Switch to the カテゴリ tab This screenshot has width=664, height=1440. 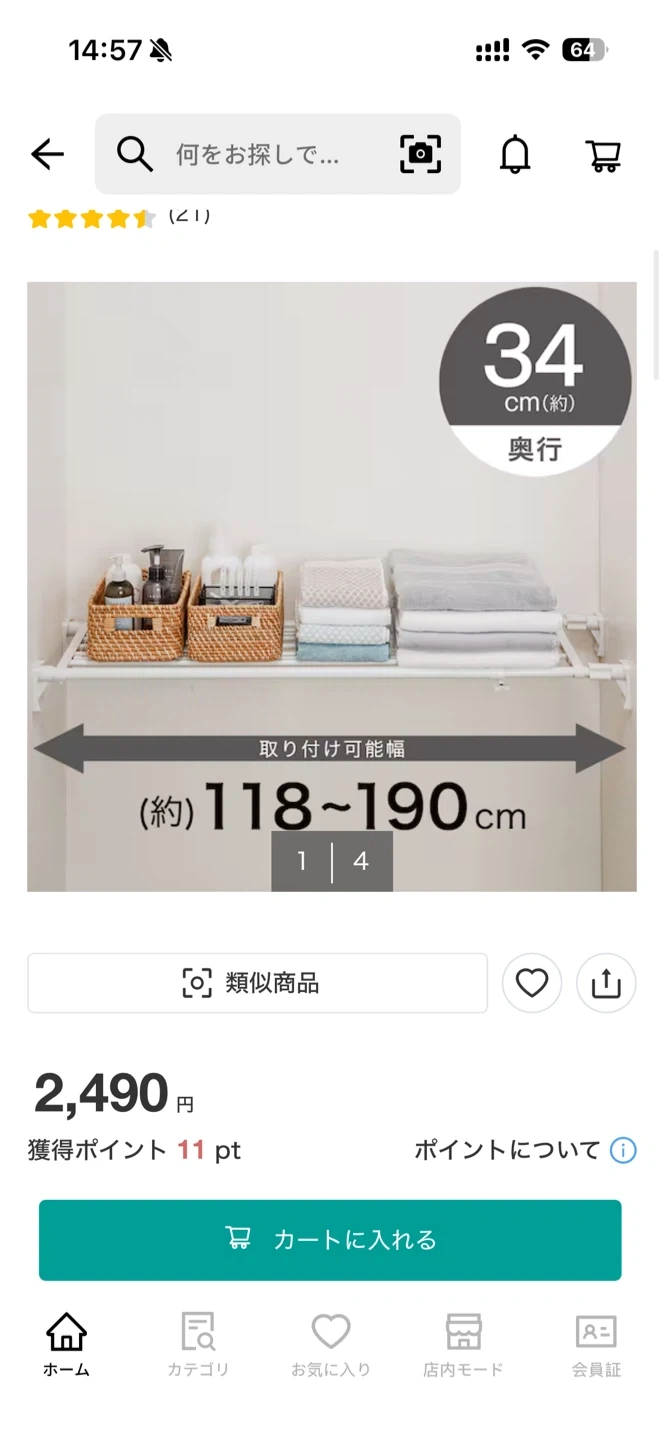[x=198, y=1345]
